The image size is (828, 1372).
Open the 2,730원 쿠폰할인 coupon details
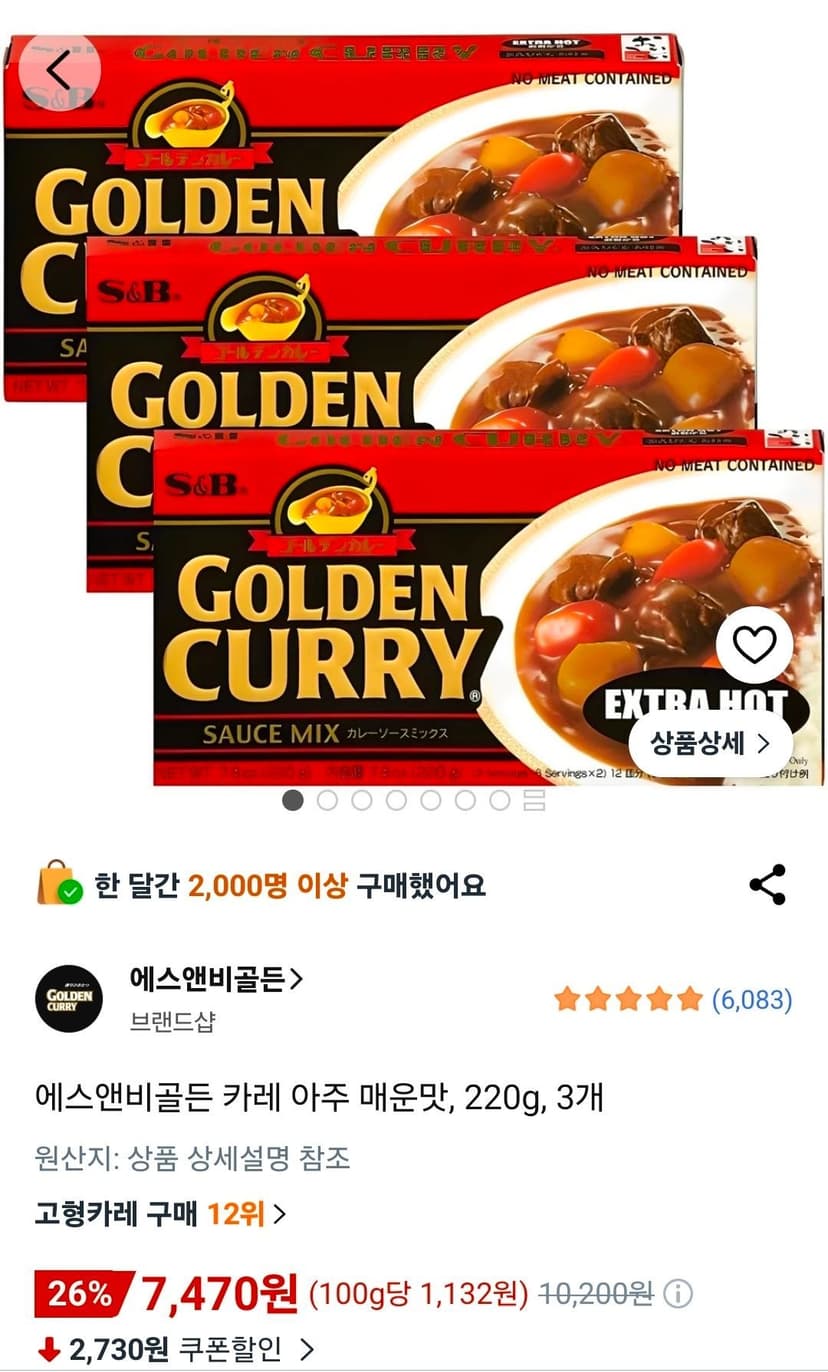pyautogui.click(x=177, y=1351)
